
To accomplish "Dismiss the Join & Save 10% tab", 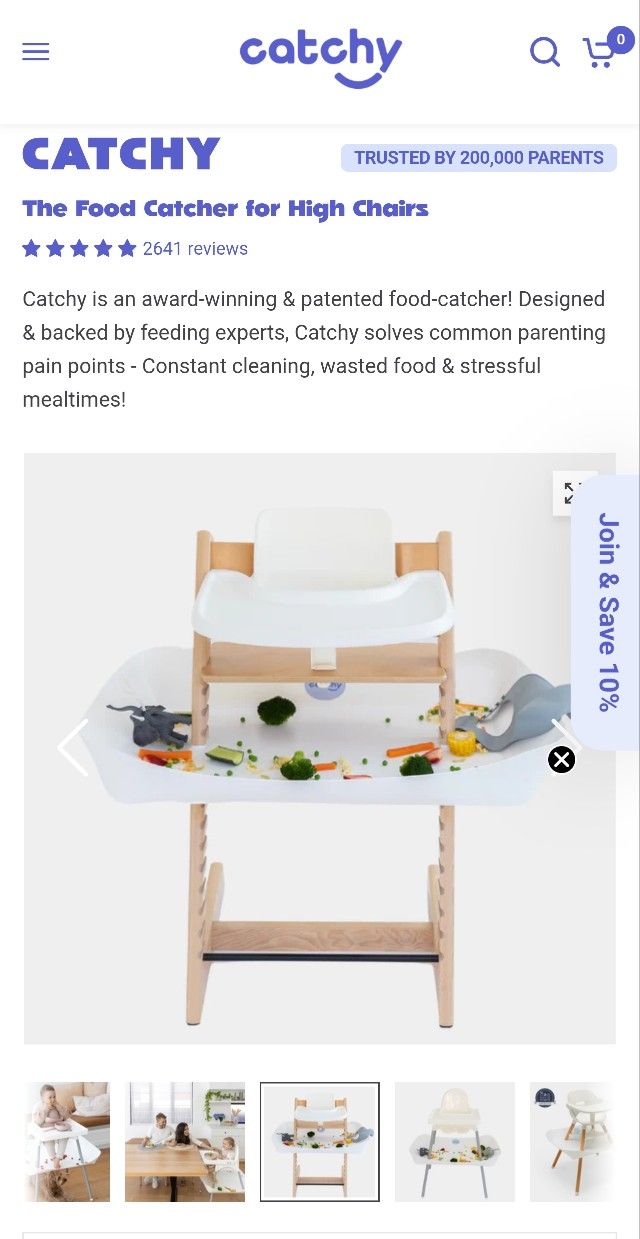I will 562,760.
